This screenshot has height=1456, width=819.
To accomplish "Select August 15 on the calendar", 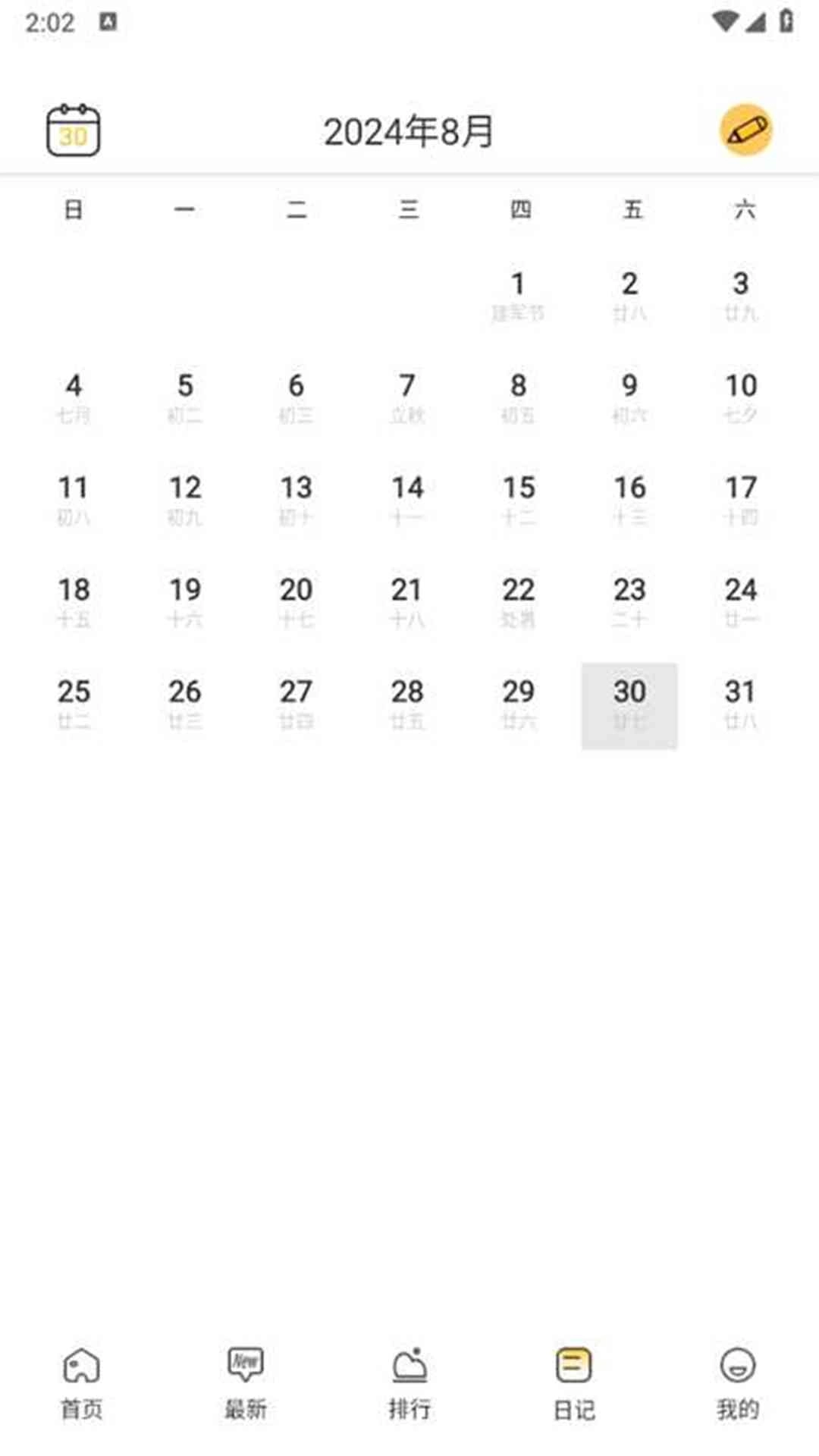I will tap(519, 499).
